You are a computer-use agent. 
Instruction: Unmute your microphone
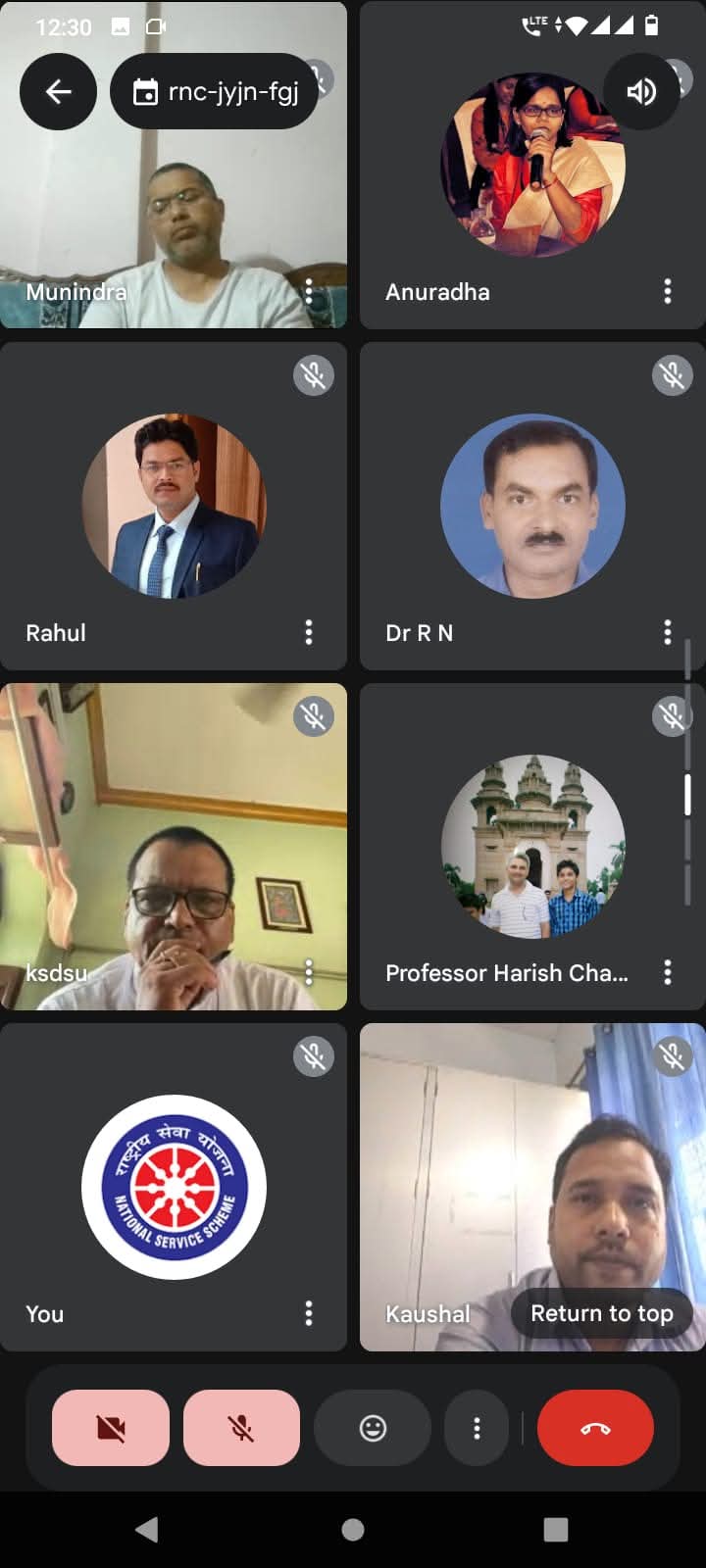241,1428
